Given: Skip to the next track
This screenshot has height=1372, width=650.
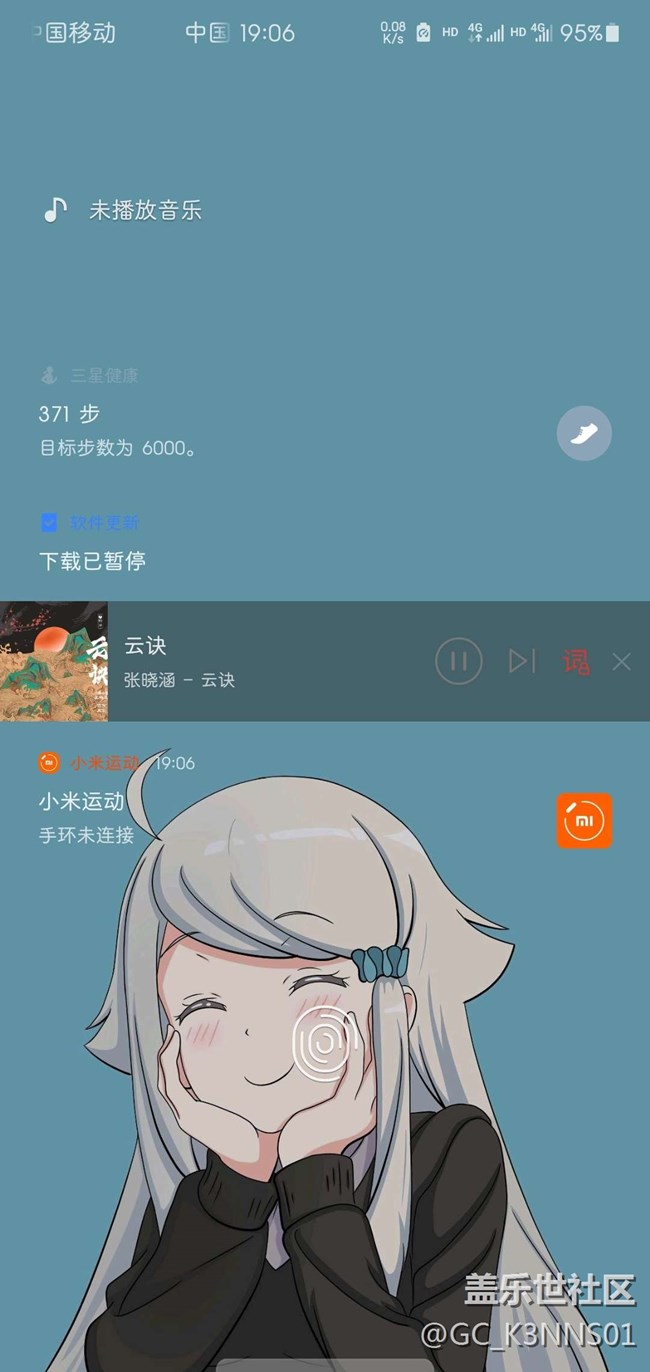Looking at the screenshot, I should coord(521,661).
